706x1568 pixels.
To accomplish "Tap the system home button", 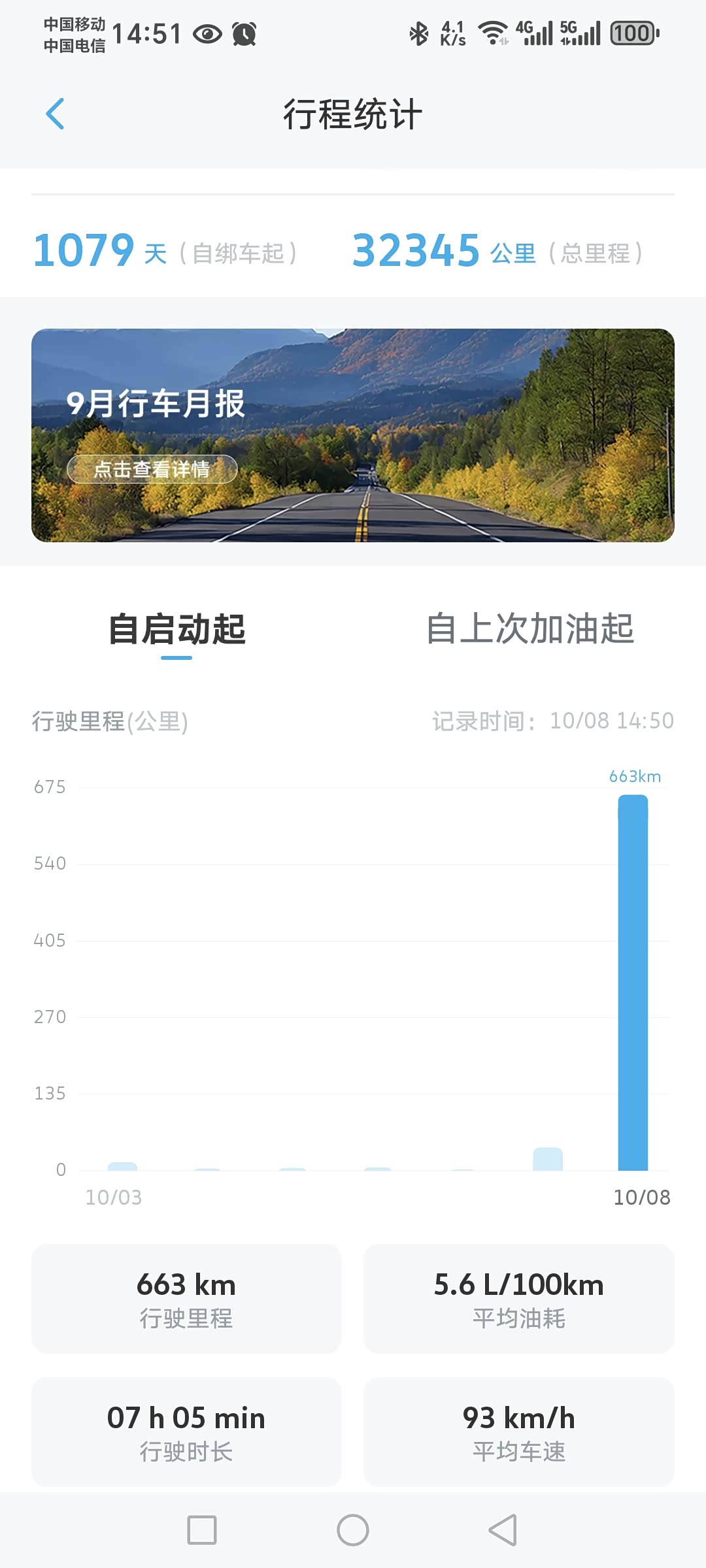I will 353,1530.
